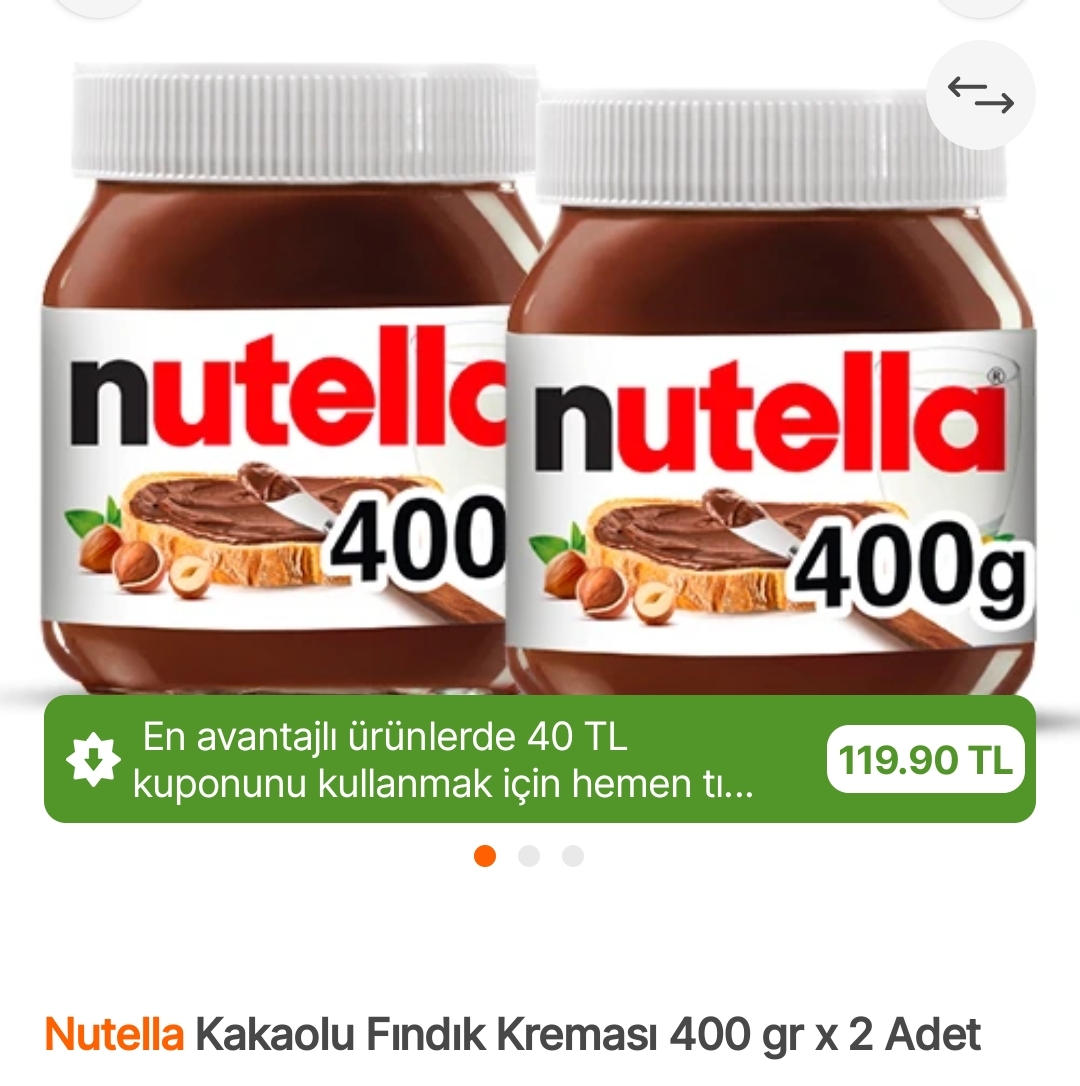Screen dimensions: 1080x1086
Task: Open the 40 TL coupon banner
Action: 440,759
